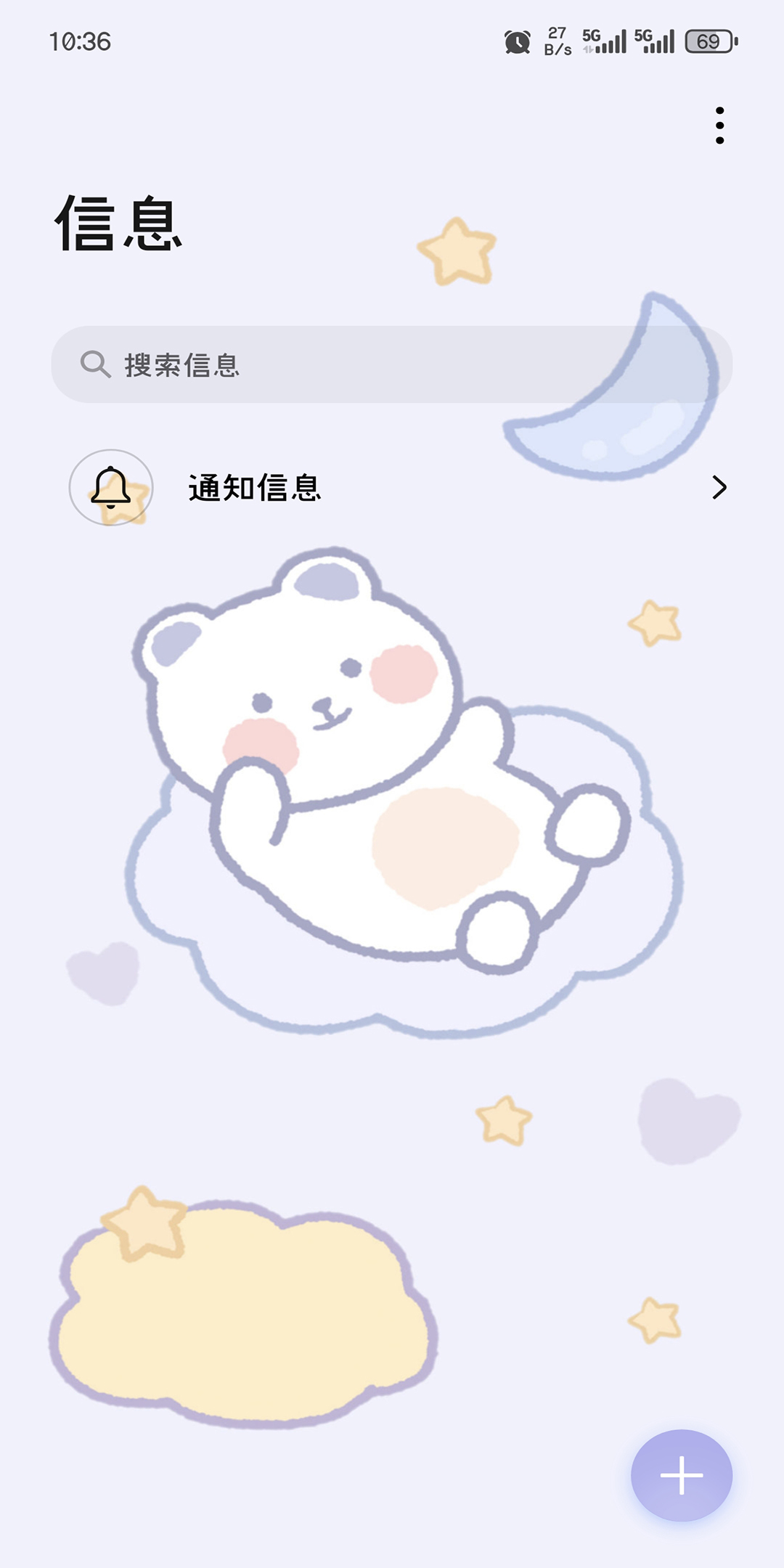
Task: Compose a new message with plus button
Action: pyautogui.click(x=681, y=1475)
